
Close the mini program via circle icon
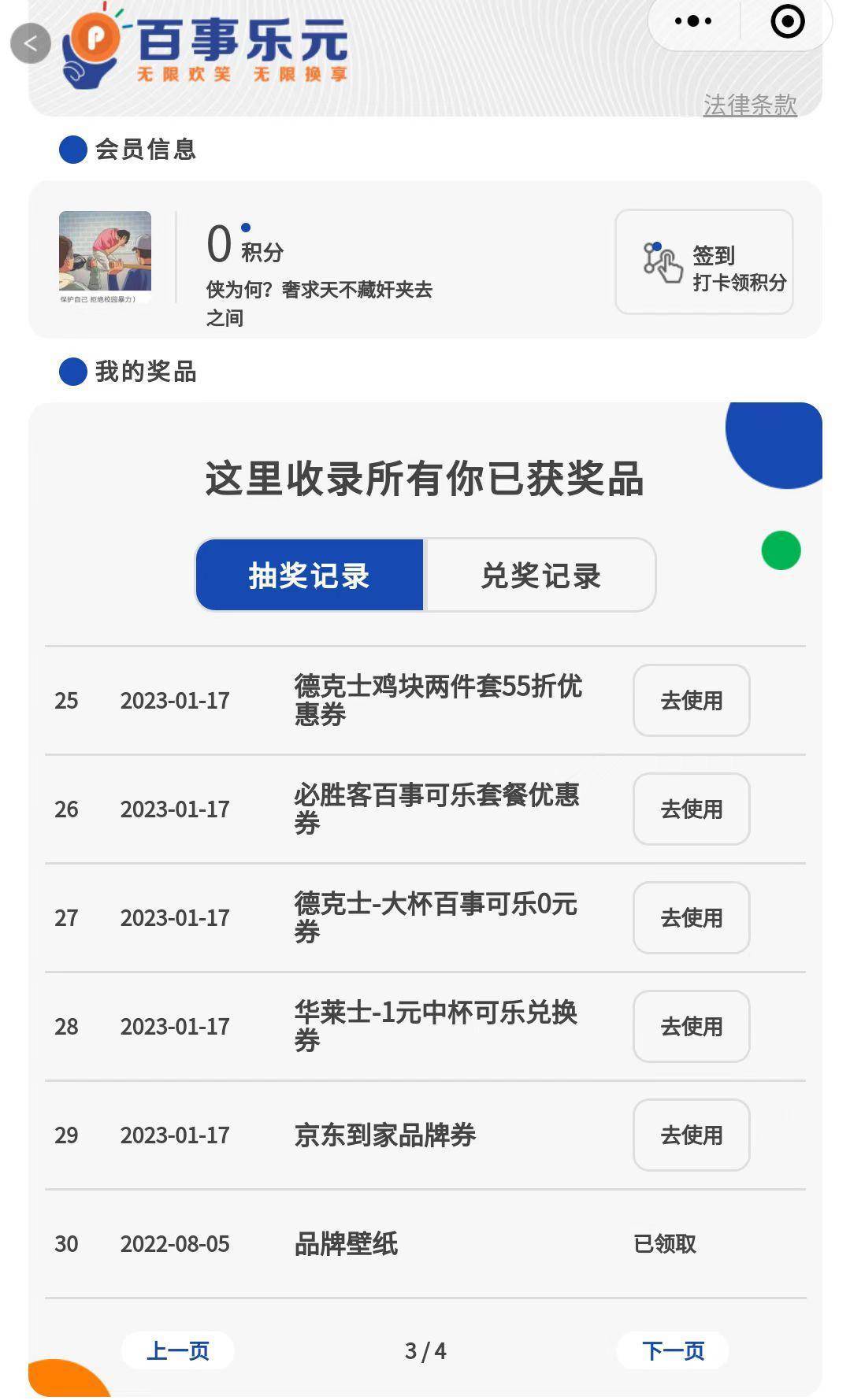[787, 22]
